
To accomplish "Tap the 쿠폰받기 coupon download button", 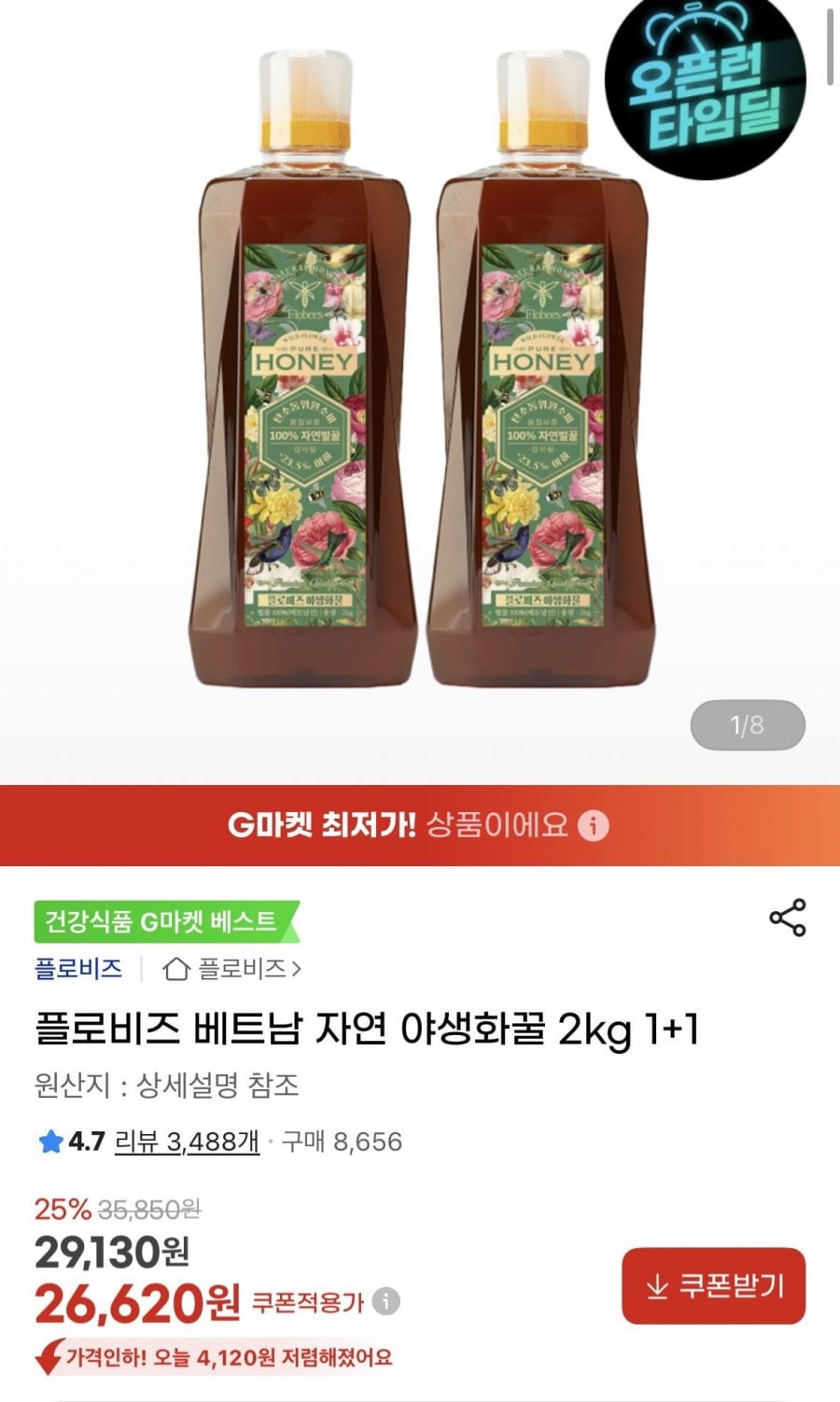I will coord(713,1285).
